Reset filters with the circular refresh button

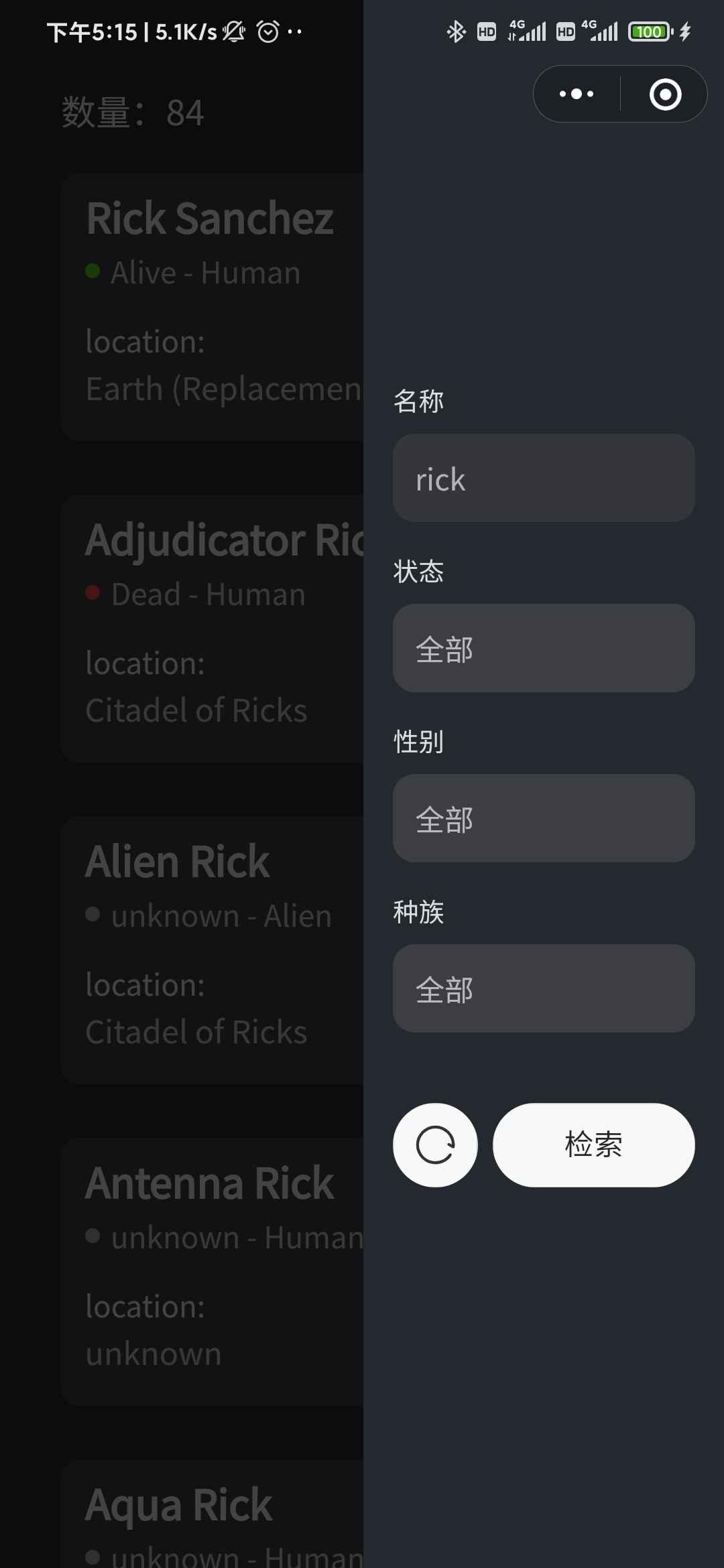click(435, 1145)
